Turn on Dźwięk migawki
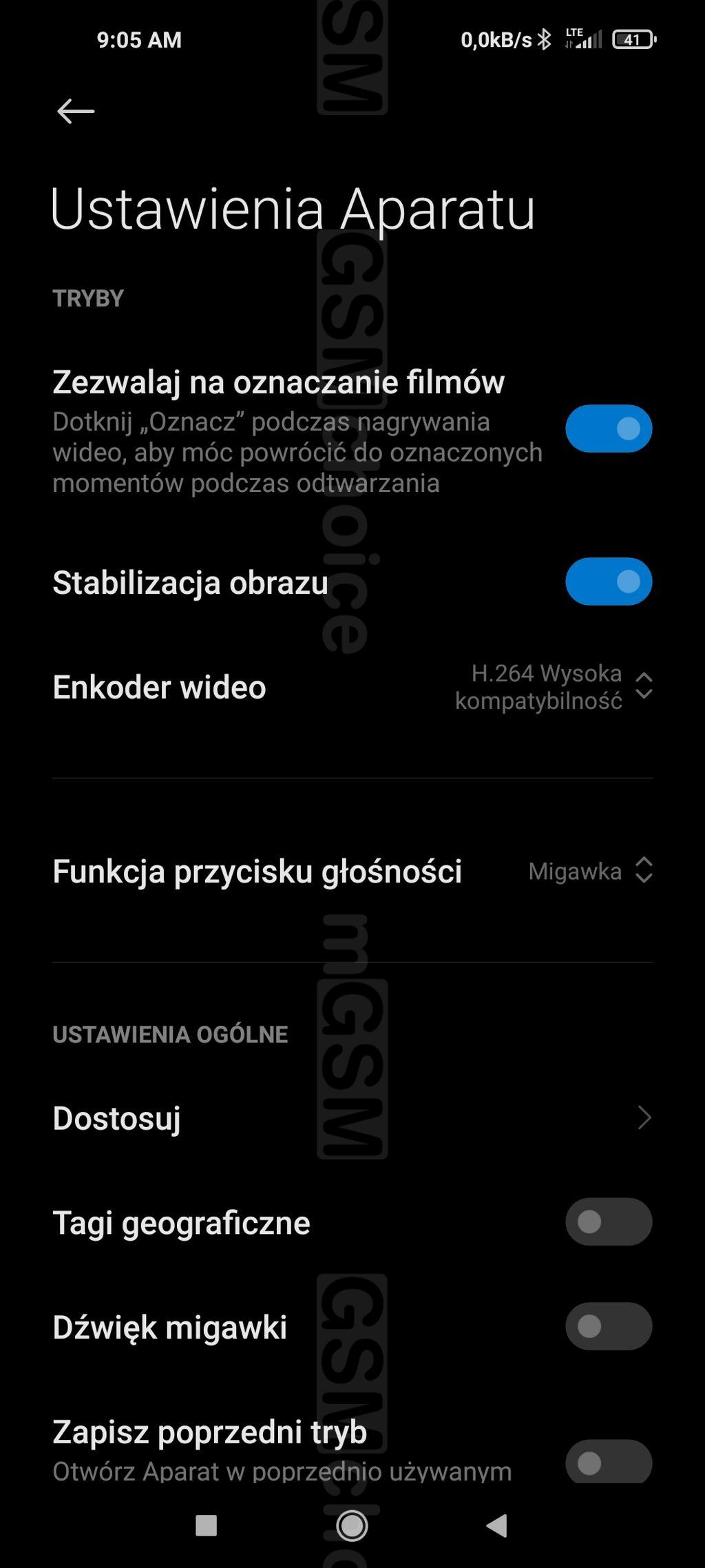705x1568 pixels. click(608, 1326)
